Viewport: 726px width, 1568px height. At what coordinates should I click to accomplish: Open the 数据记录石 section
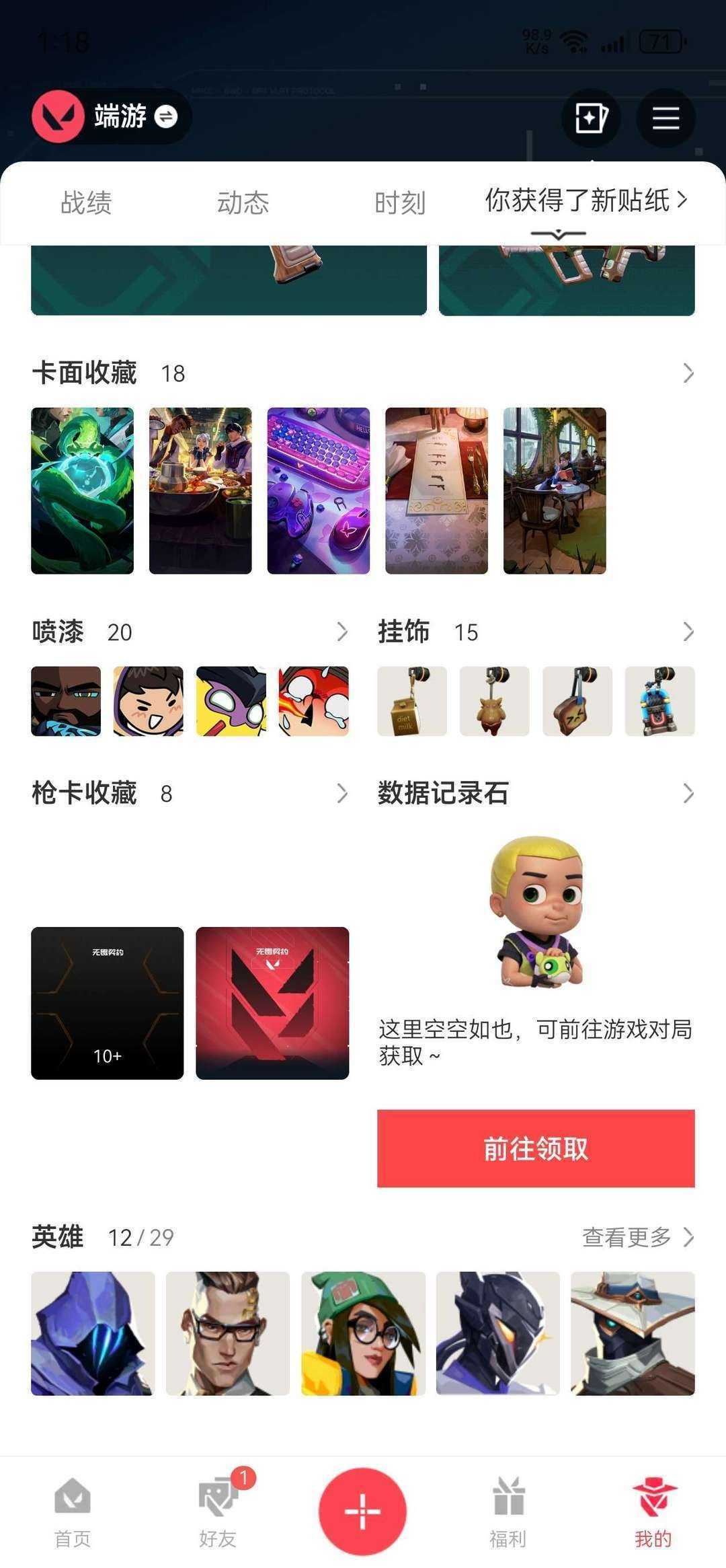click(x=536, y=793)
